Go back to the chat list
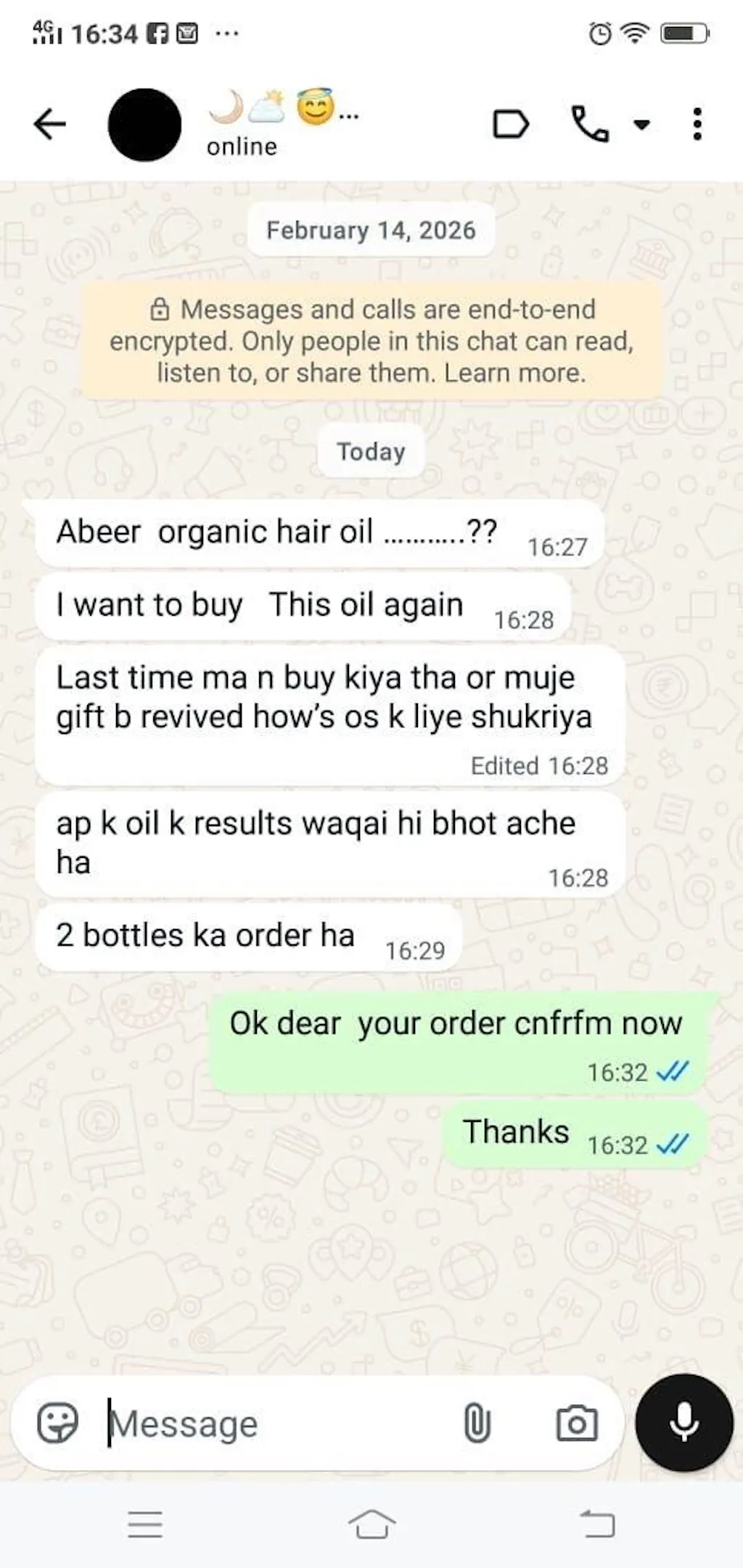743x1568 pixels. [x=49, y=124]
